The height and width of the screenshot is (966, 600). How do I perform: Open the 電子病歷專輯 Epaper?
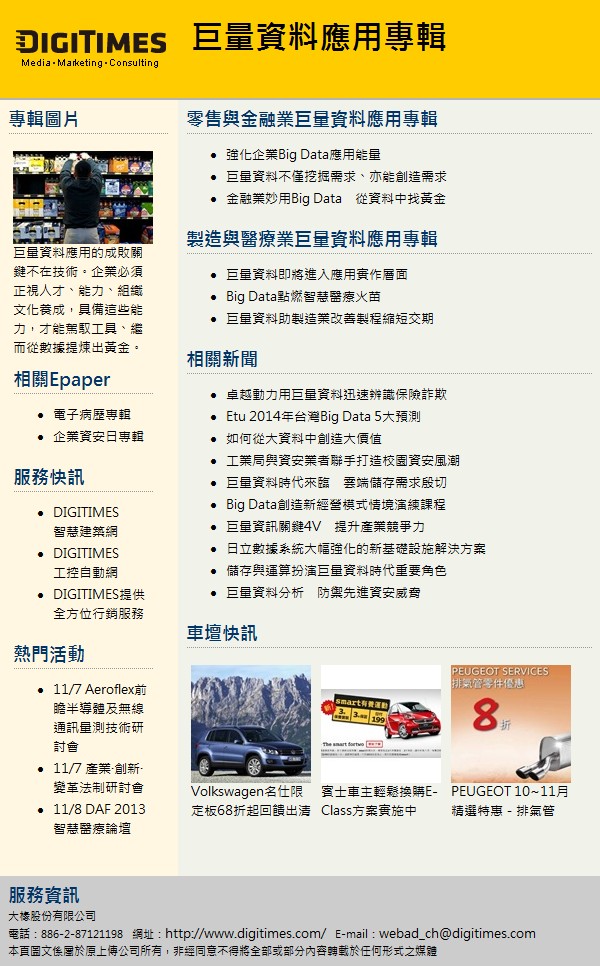click(x=91, y=414)
